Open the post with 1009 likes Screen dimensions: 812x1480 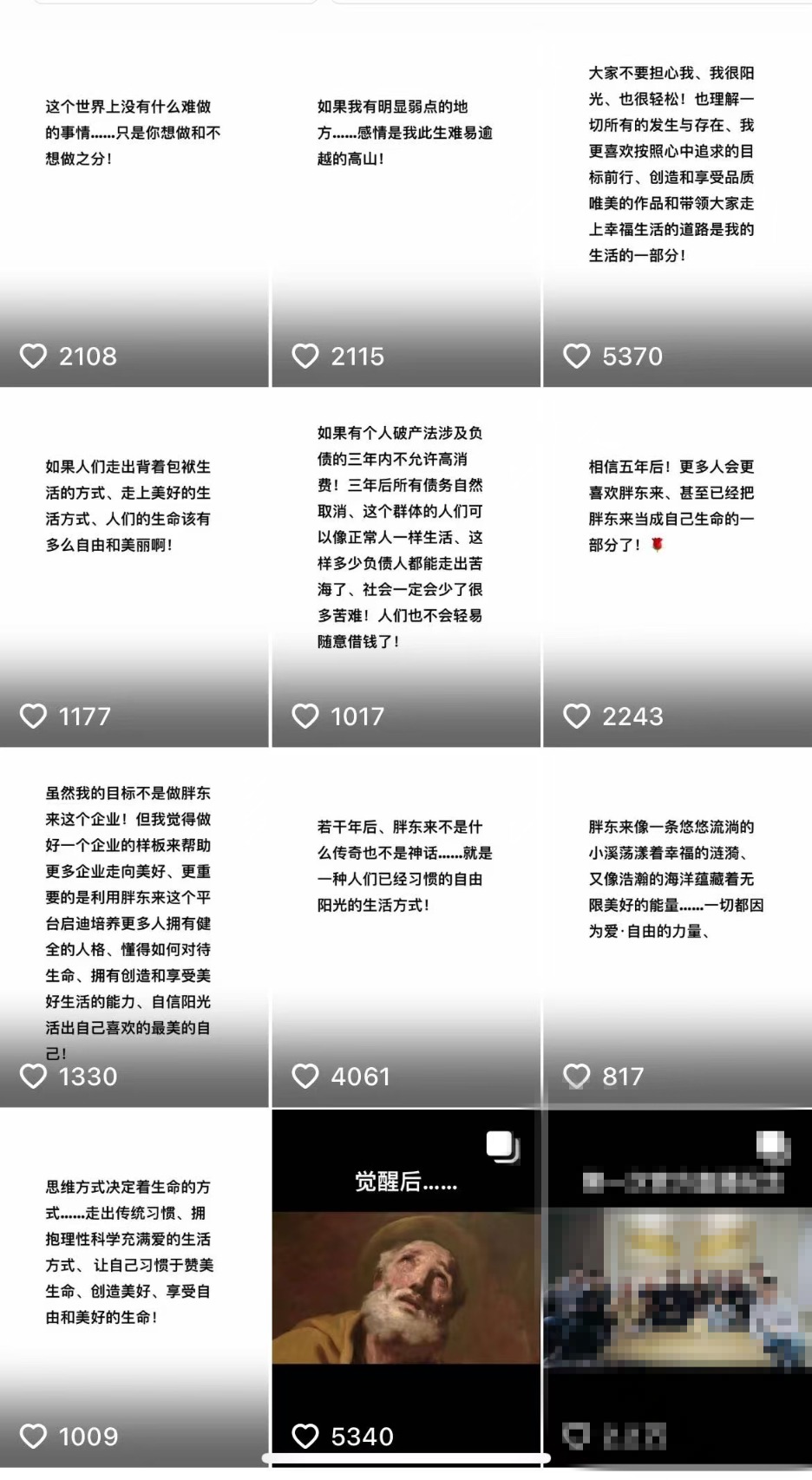pos(134,1288)
